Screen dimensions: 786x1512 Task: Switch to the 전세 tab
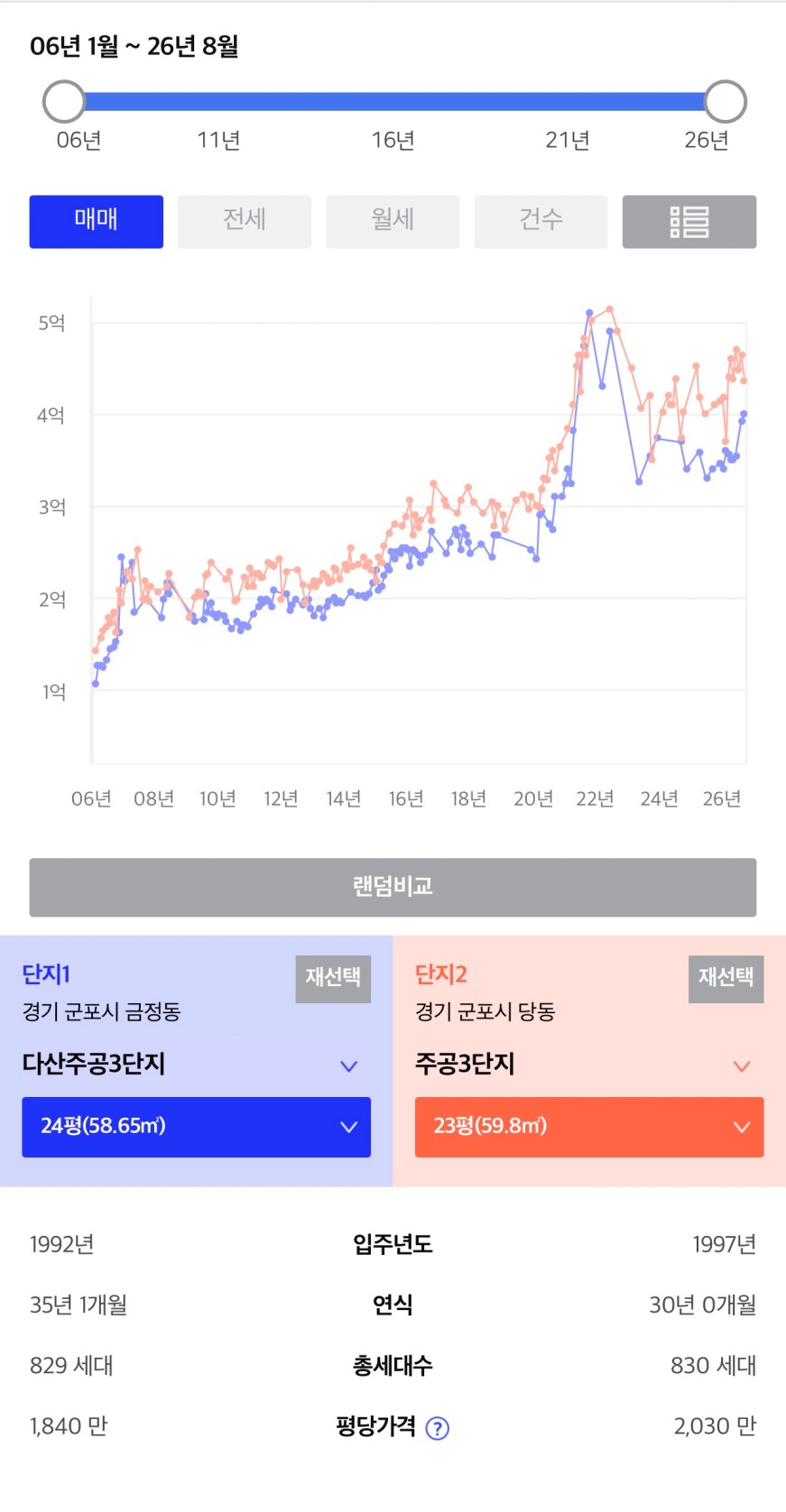(245, 221)
